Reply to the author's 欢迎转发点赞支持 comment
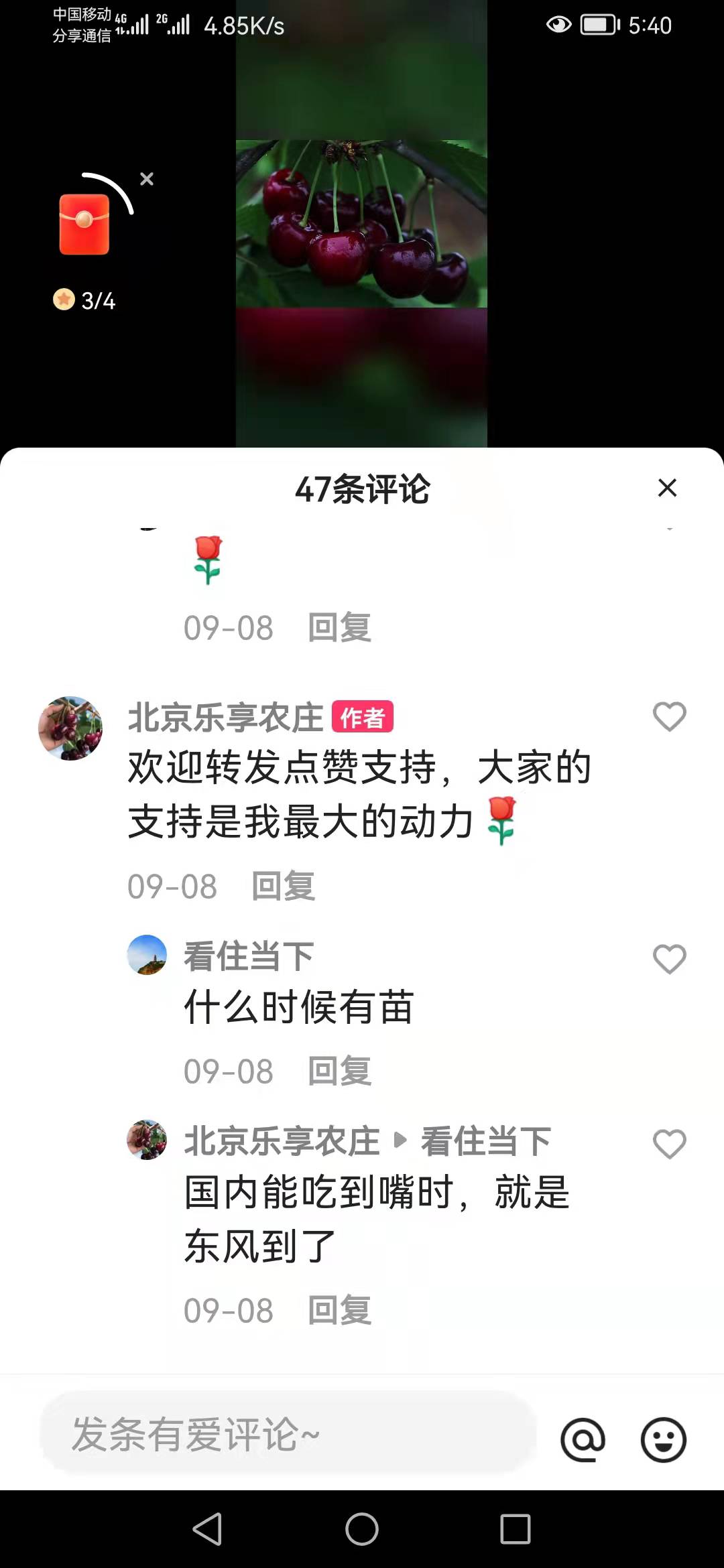The width and height of the screenshot is (724, 1568). (x=283, y=886)
